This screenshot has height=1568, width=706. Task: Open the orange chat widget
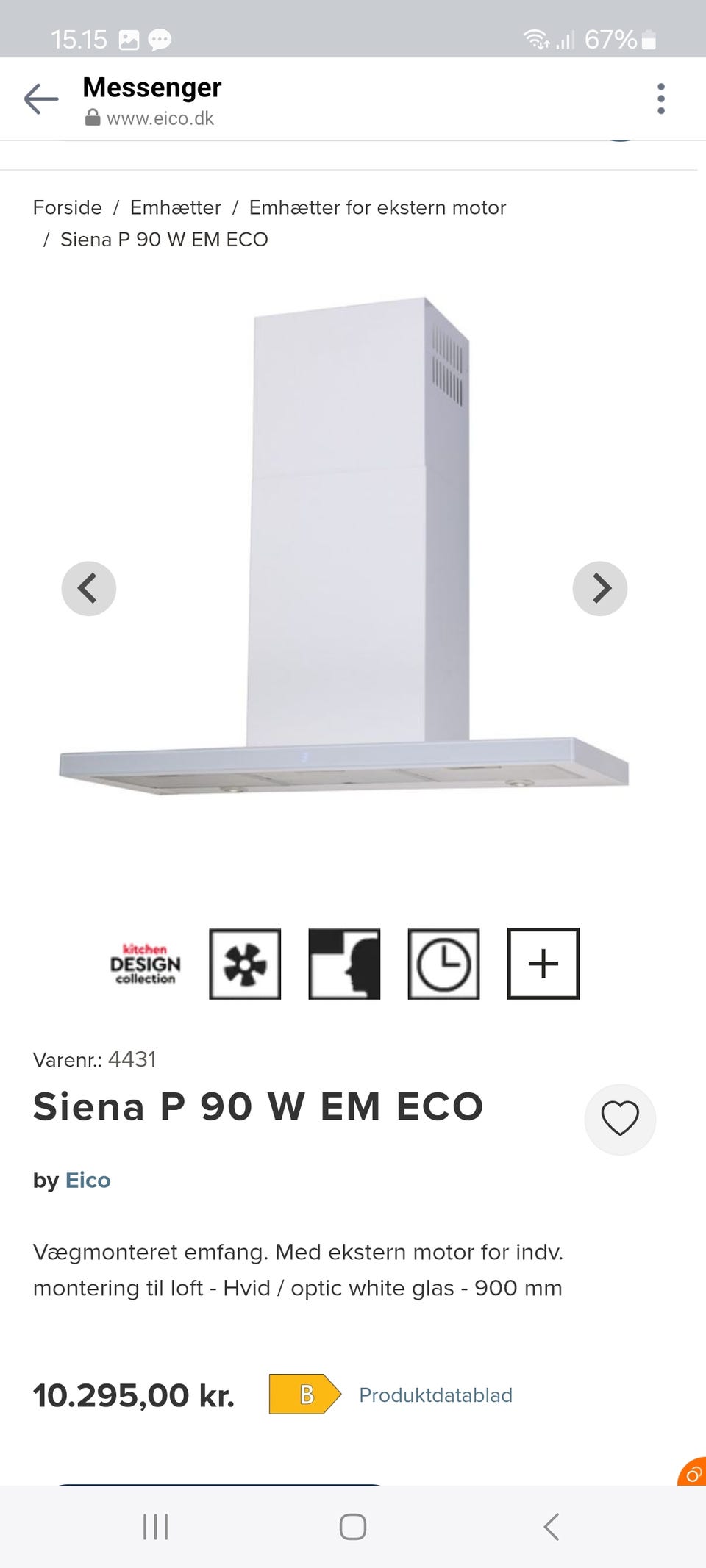tap(693, 1472)
